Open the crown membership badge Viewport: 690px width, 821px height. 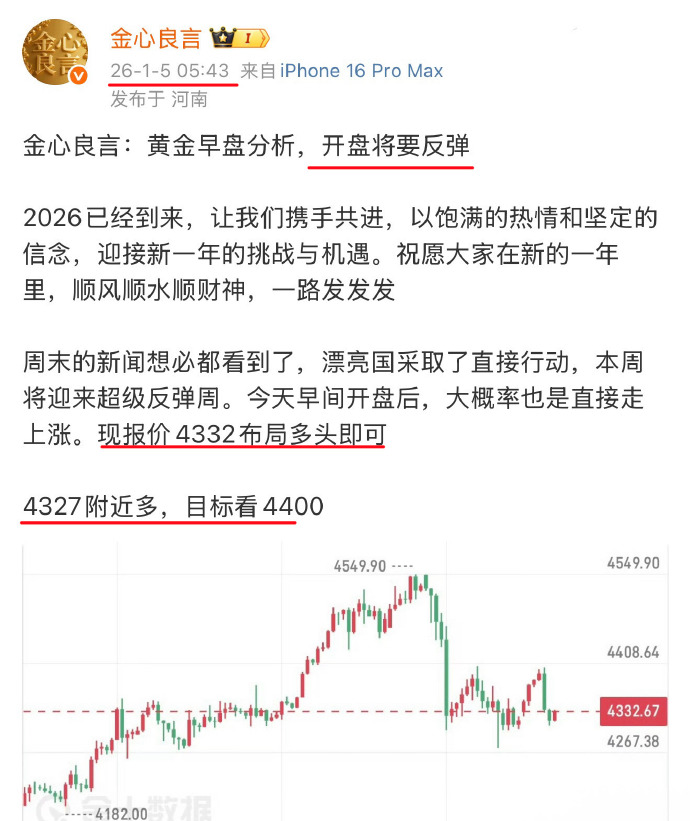click(237, 39)
